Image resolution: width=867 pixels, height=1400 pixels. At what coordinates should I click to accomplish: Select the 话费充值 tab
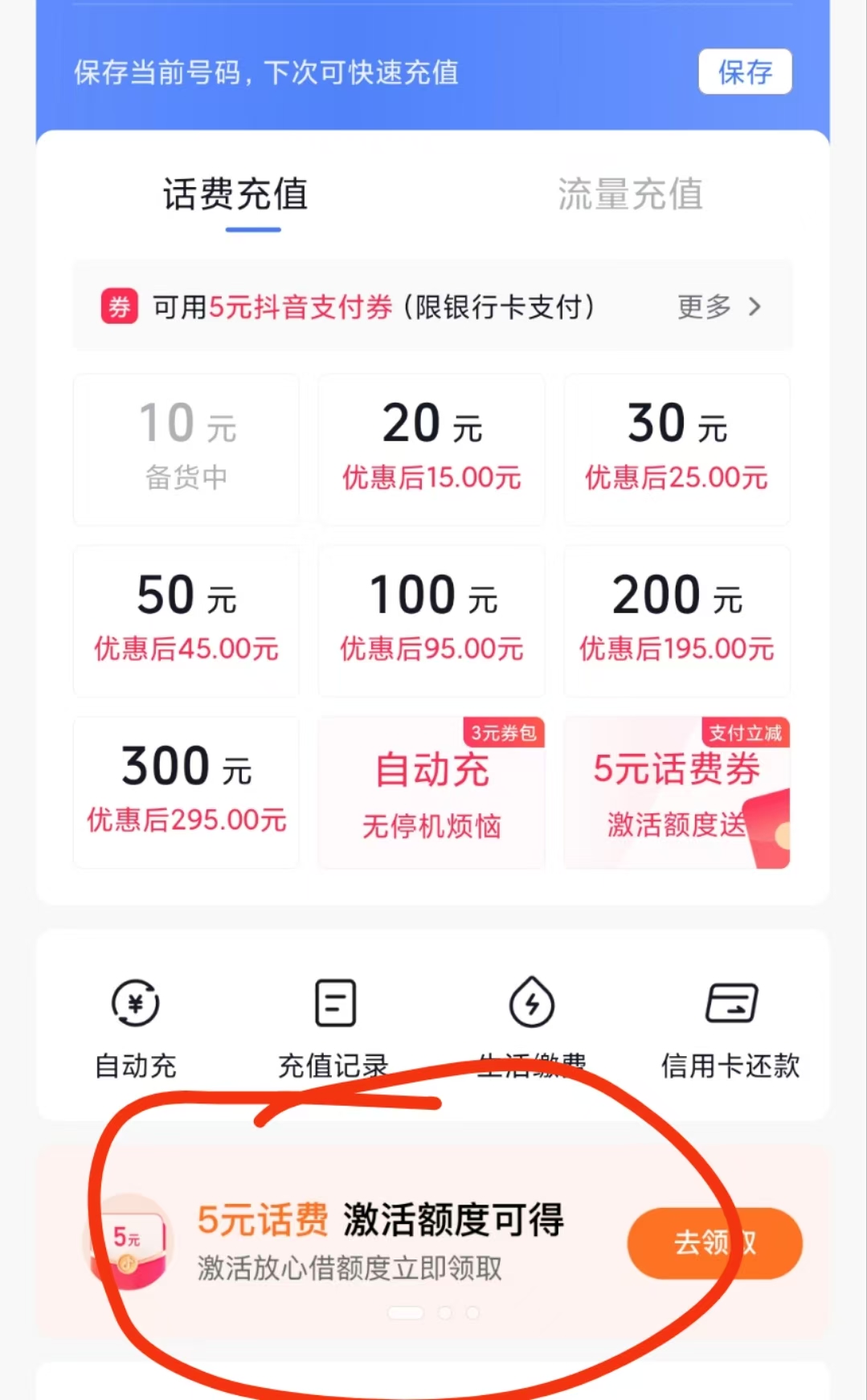coord(235,194)
